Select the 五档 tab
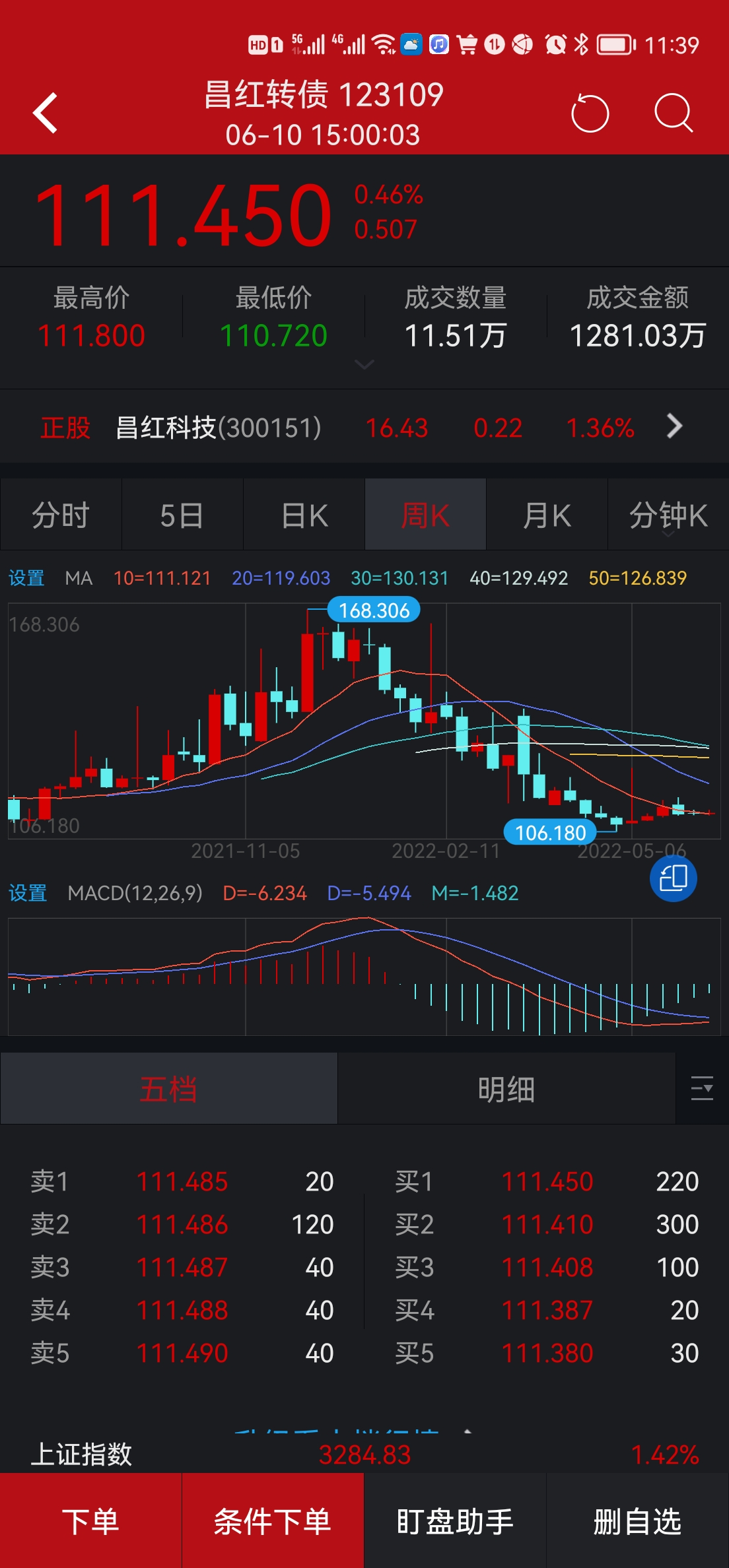The image size is (729, 1568). [x=168, y=1089]
